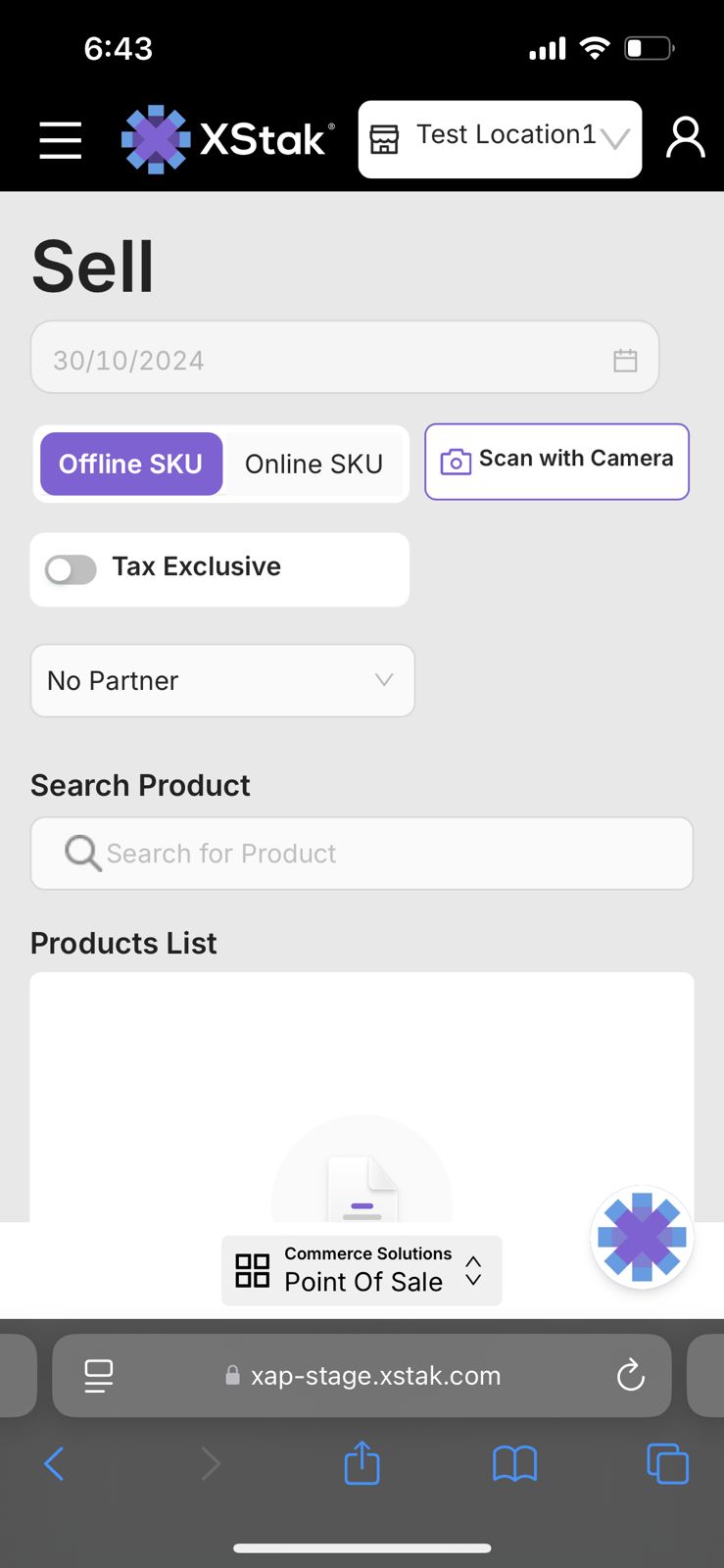
Task: Open the browser bookmarks
Action: 514,1464
